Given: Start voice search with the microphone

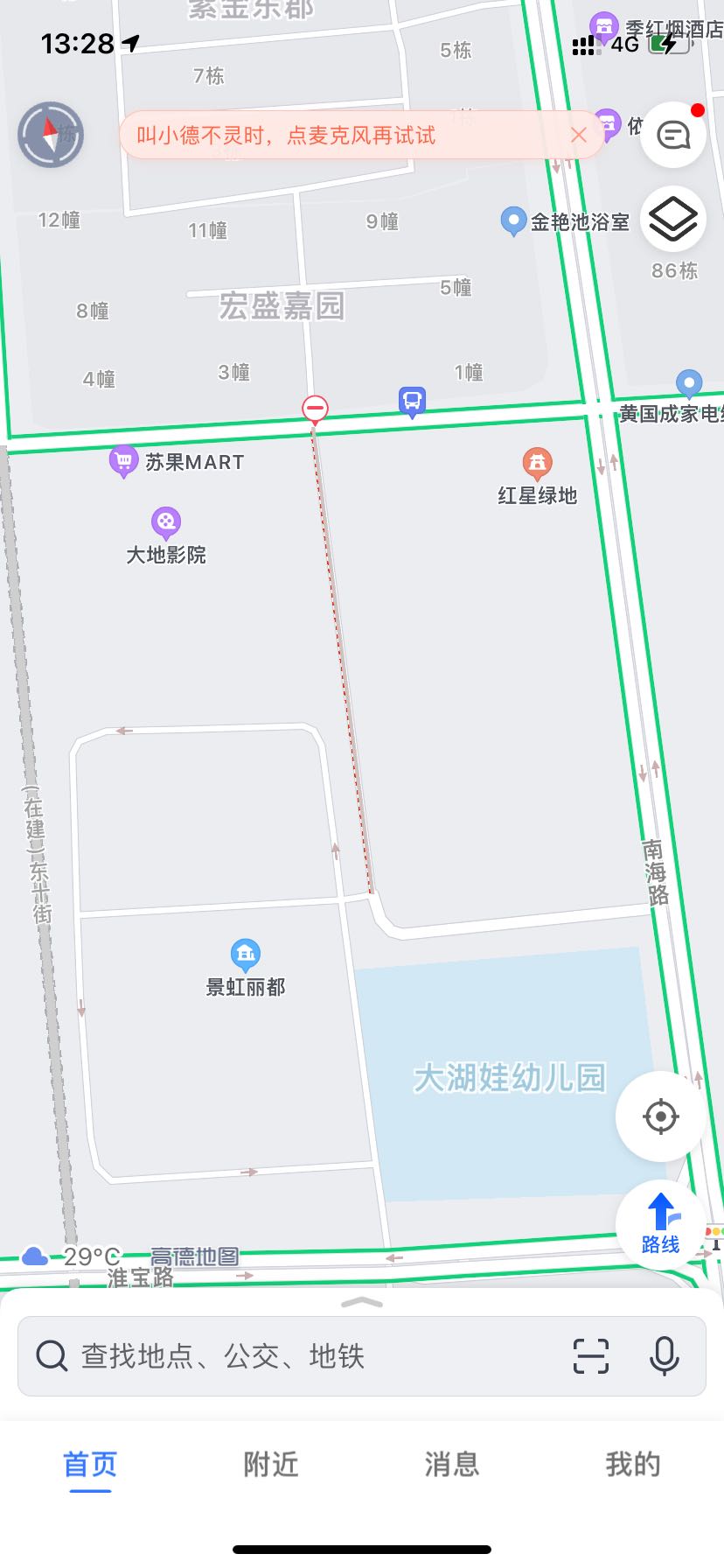Looking at the screenshot, I should click(x=665, y=1356).
